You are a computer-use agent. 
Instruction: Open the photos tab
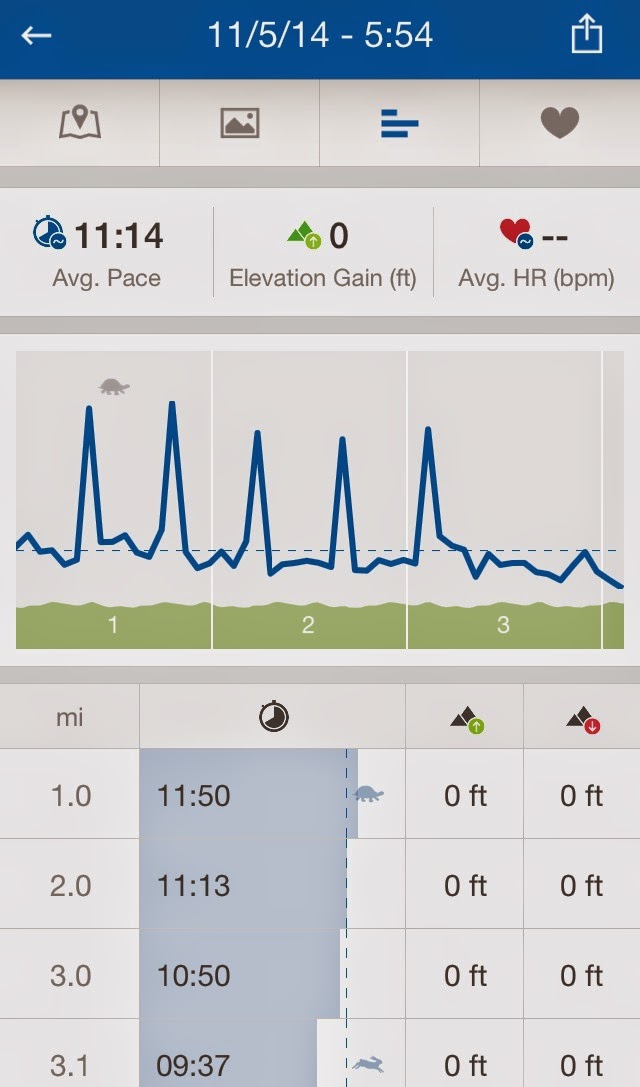[240, 123]
